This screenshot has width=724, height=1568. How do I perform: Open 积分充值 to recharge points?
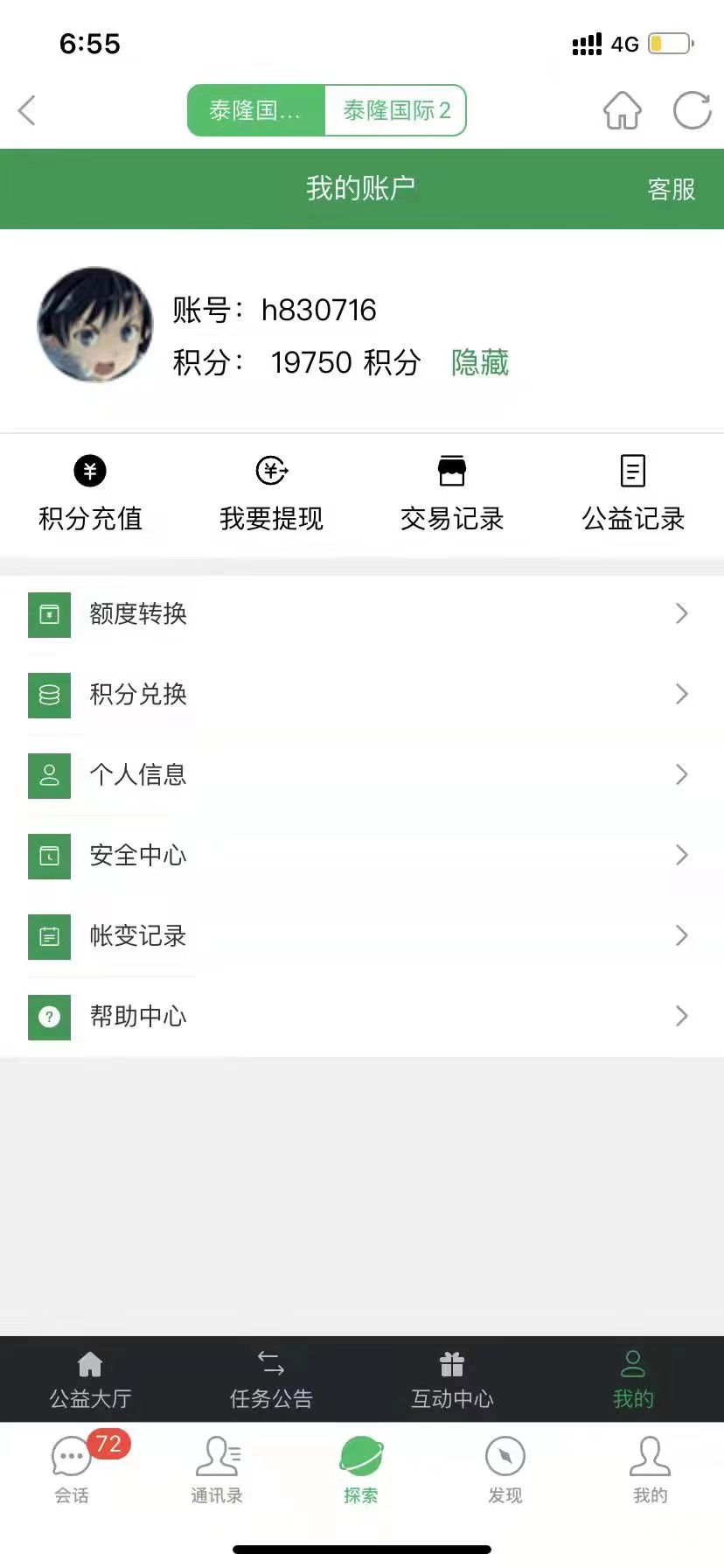[90, 493]
